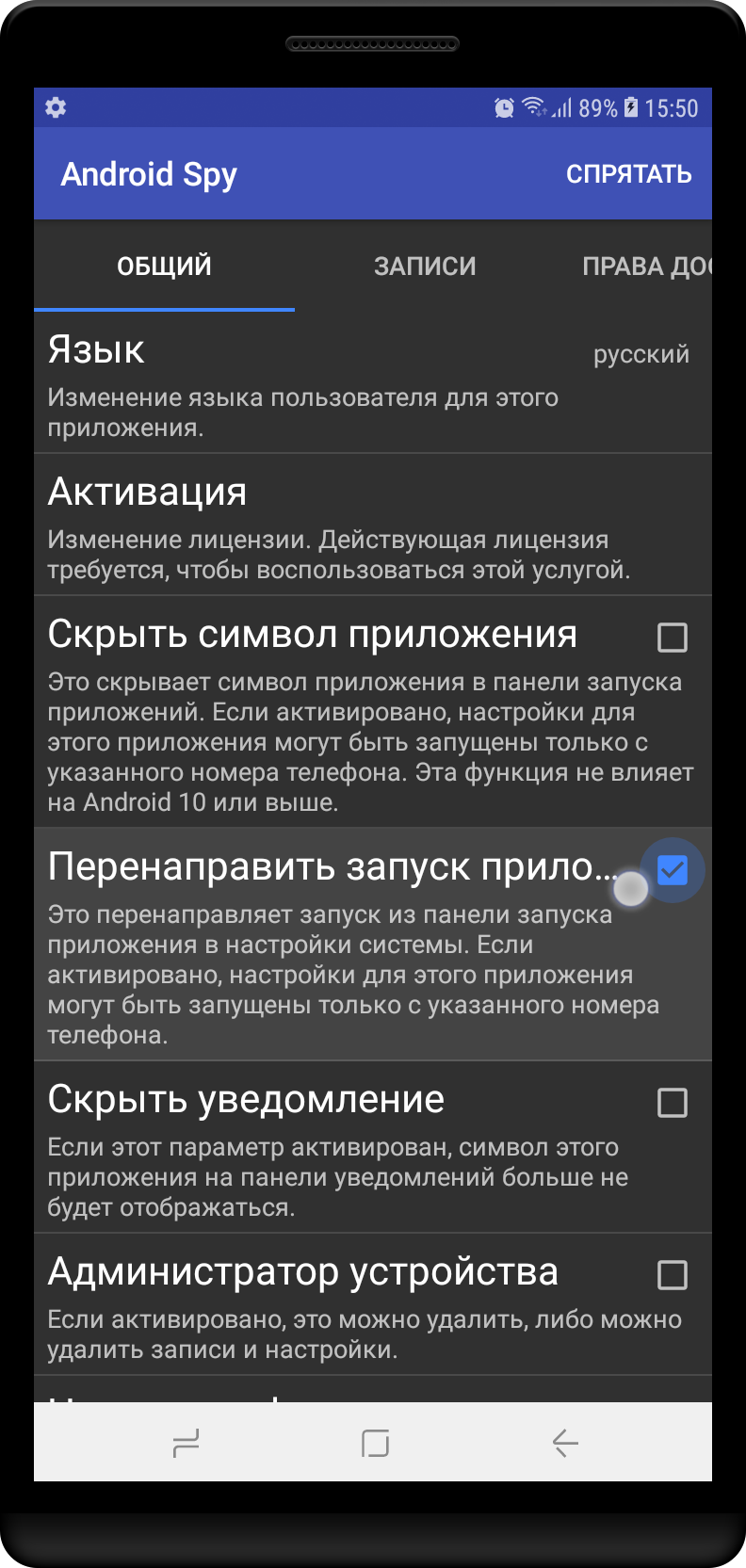The height and width of the screenshot is (1568, 746).
Task: Switch to the ПРАВА ДОСТУПА tab
Action: [x=647, y=267]
